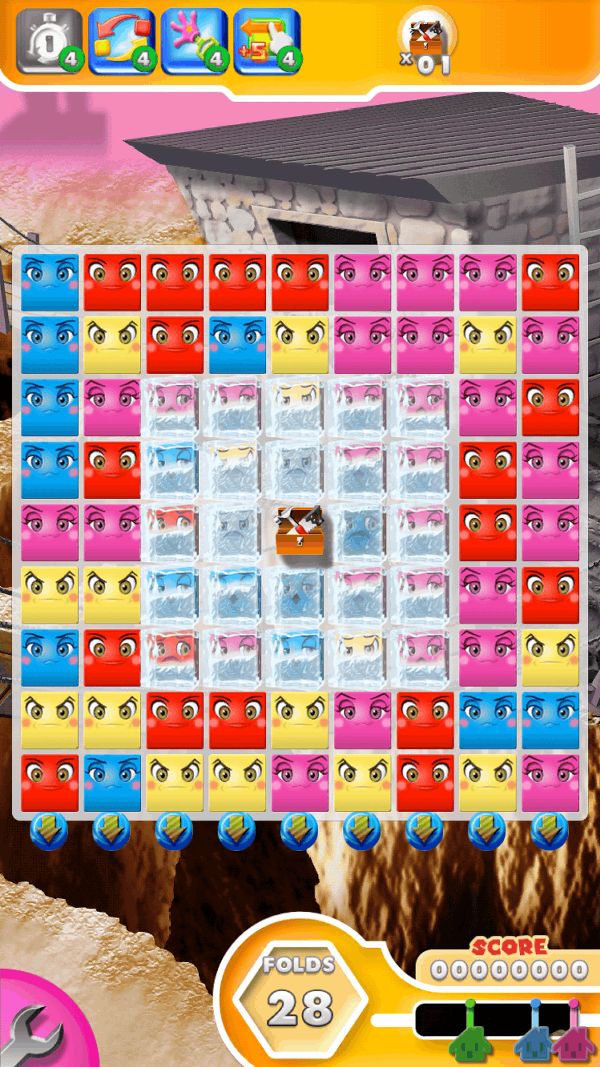Screen dimensions: 600x1067
Task: Tap the treasure chest among the ice blocks
Action: 300,531
